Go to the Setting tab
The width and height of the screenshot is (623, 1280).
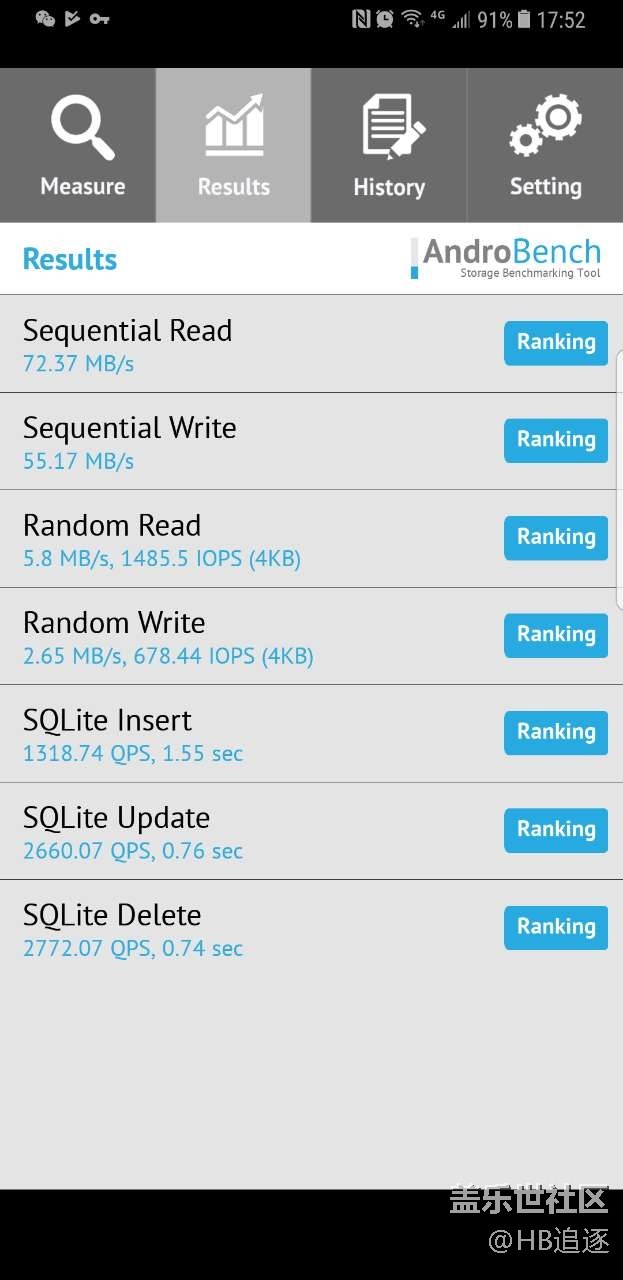[x=545, y=146]
